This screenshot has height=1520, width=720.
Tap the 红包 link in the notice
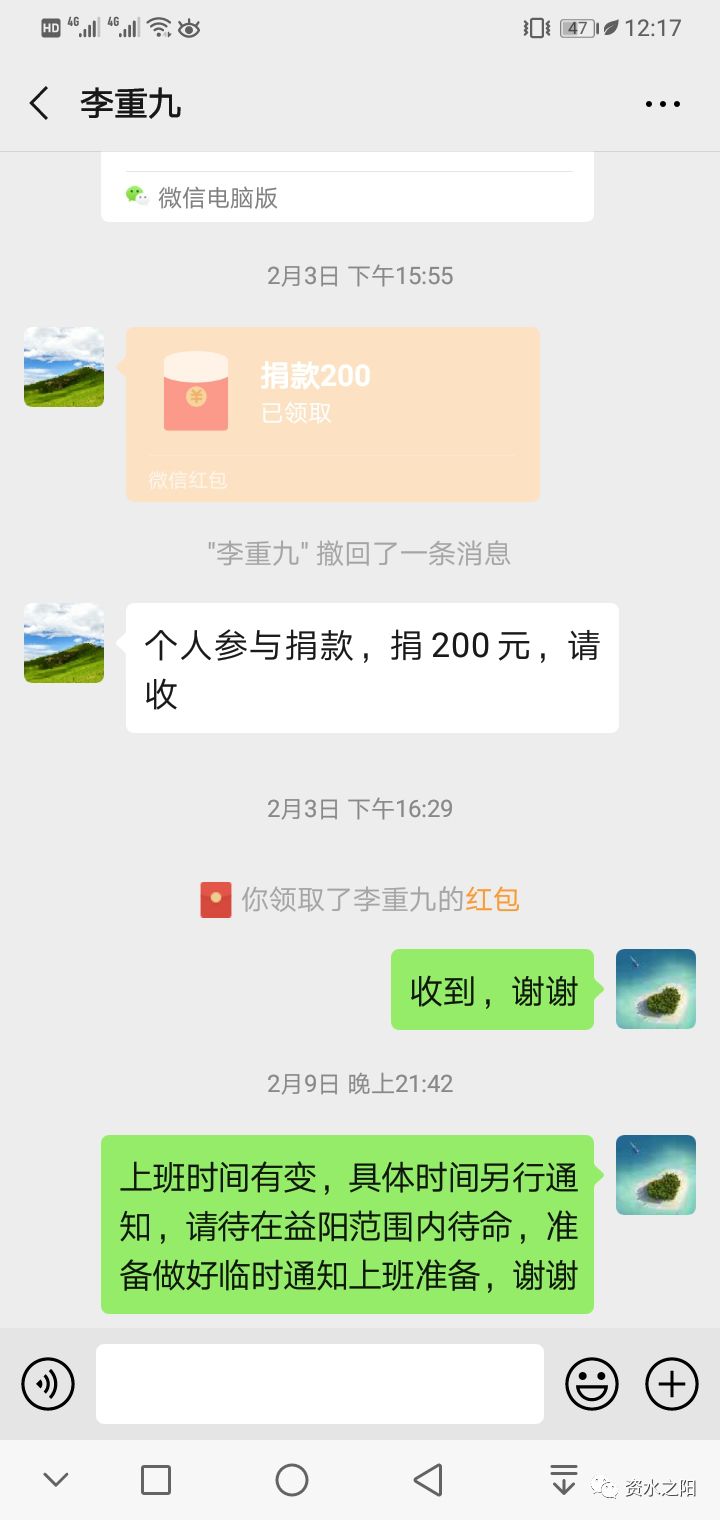[492, 899]
